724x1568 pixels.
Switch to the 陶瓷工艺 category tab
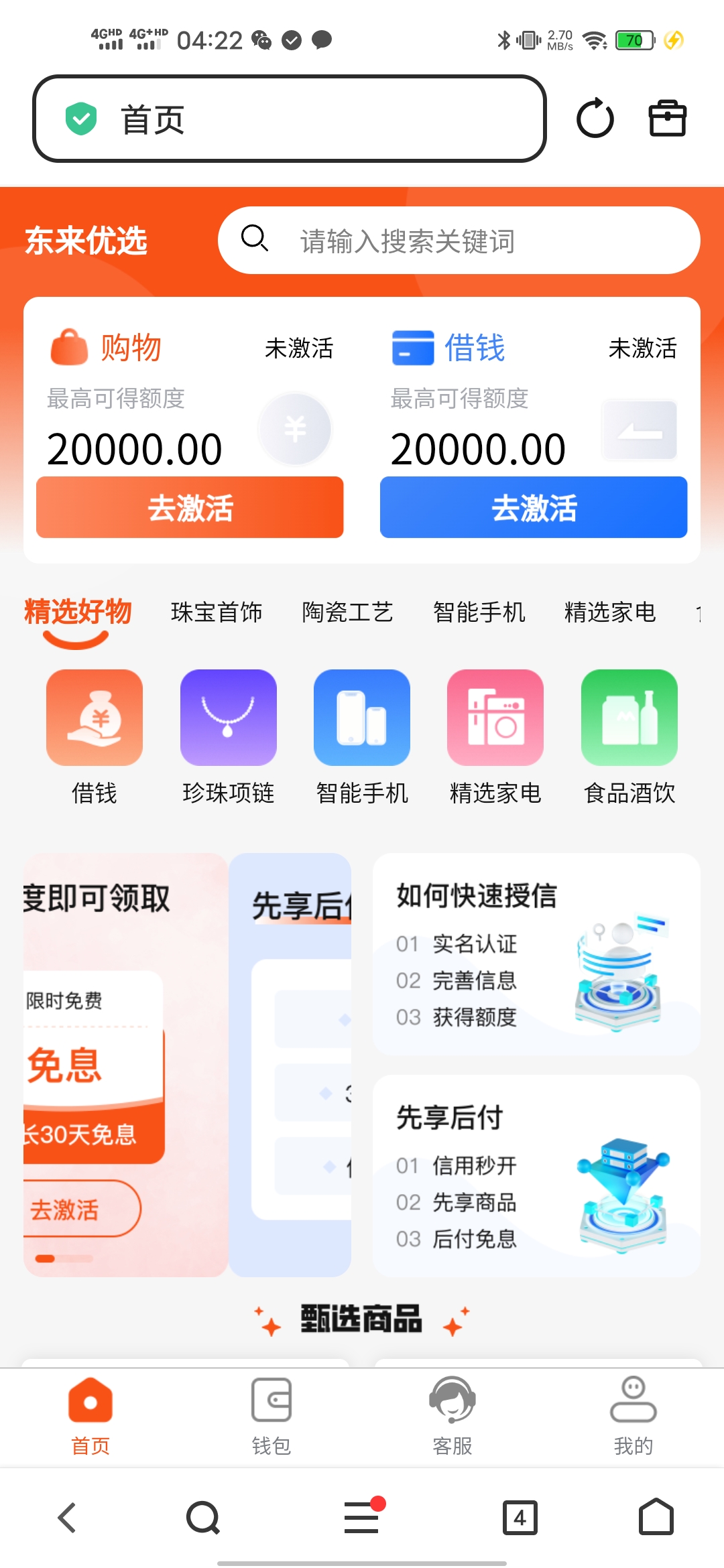point(347,612)
